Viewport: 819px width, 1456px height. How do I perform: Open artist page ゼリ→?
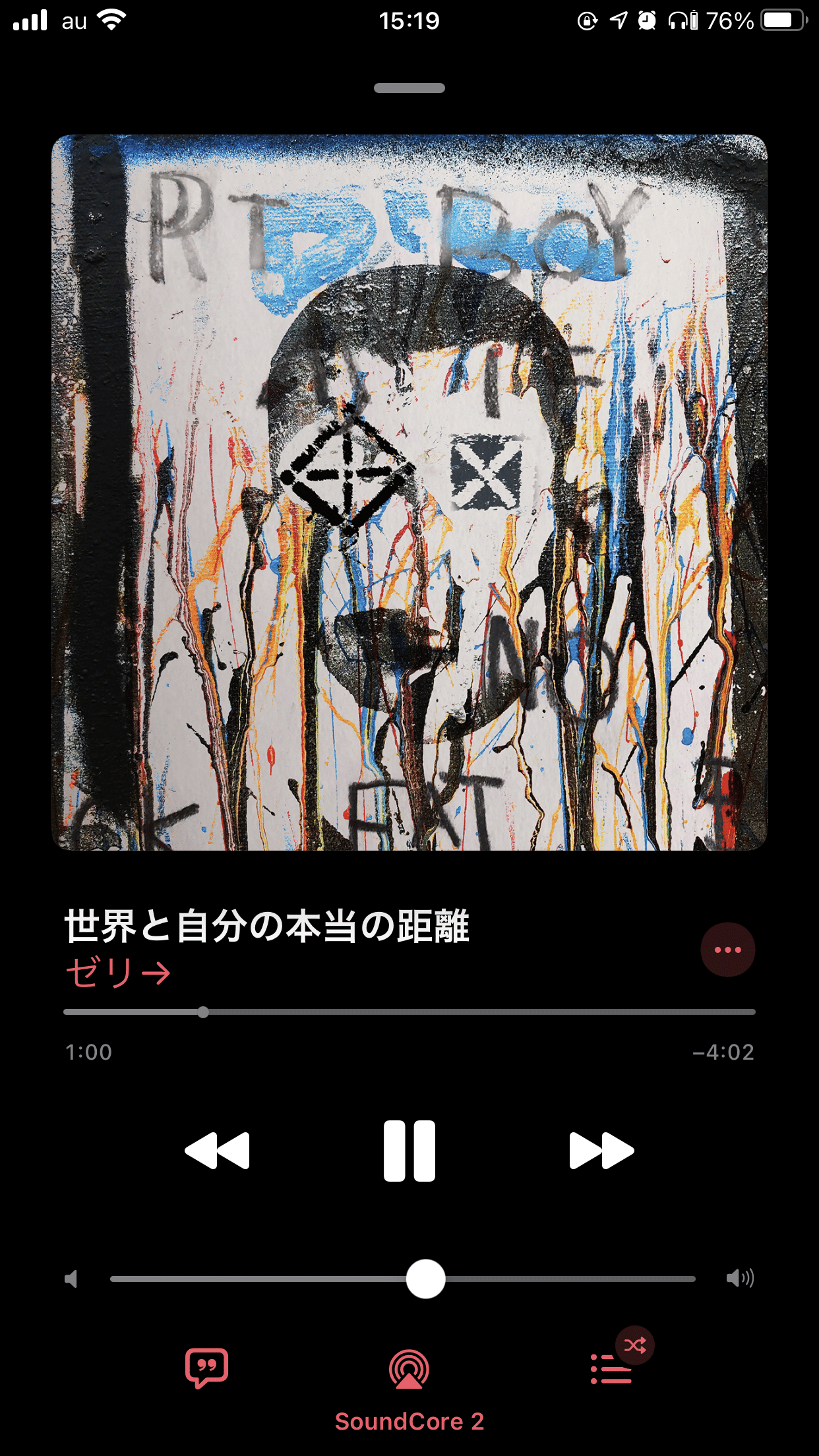[x=119, y=973]
